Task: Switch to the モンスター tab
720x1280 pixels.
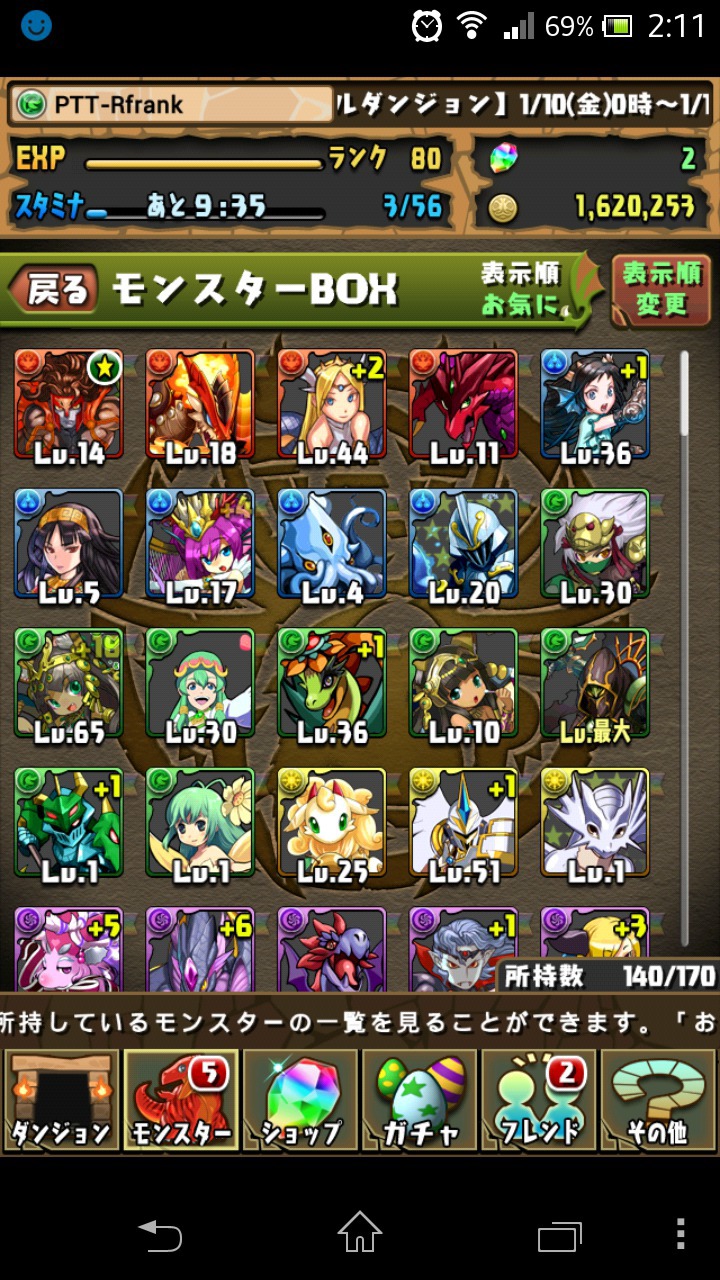Action: 181,1100
